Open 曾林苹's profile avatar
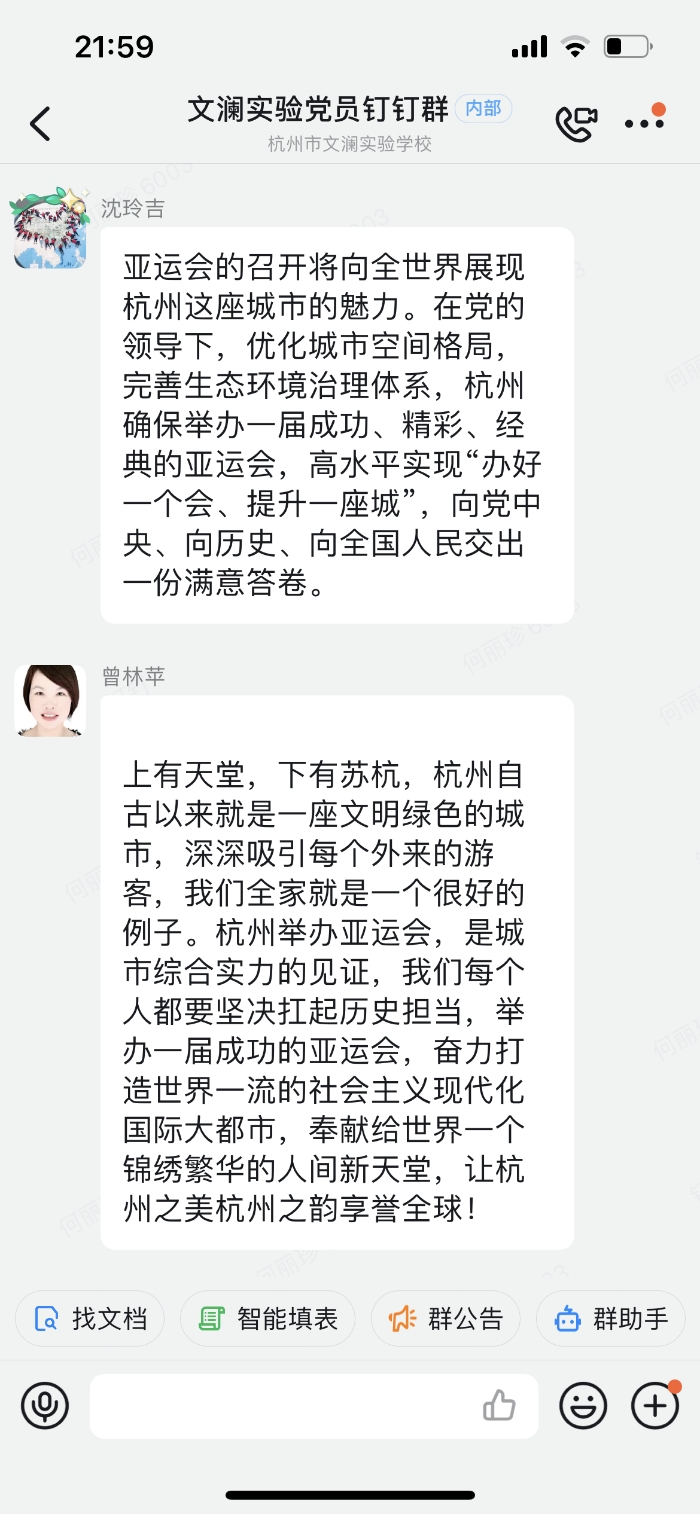 point(50,701)
